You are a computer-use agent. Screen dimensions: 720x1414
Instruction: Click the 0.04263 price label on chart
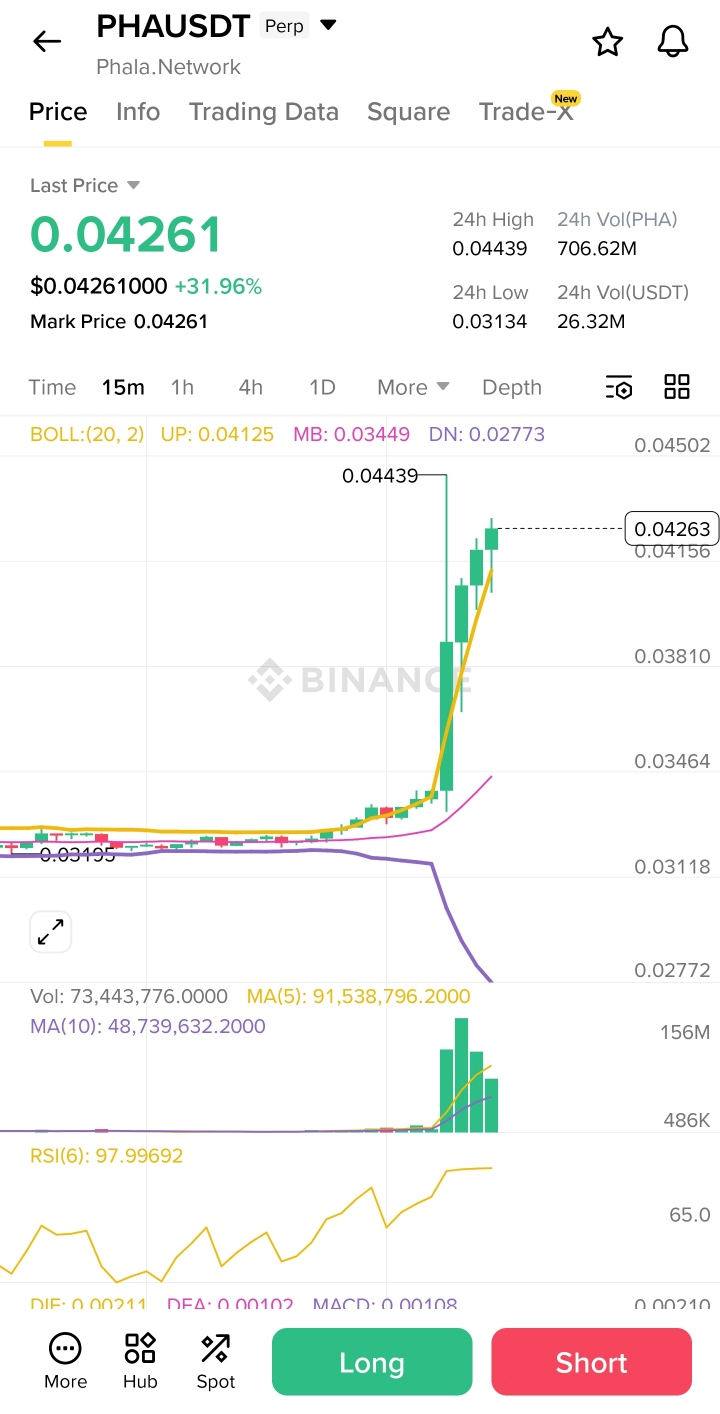point(671,528)
